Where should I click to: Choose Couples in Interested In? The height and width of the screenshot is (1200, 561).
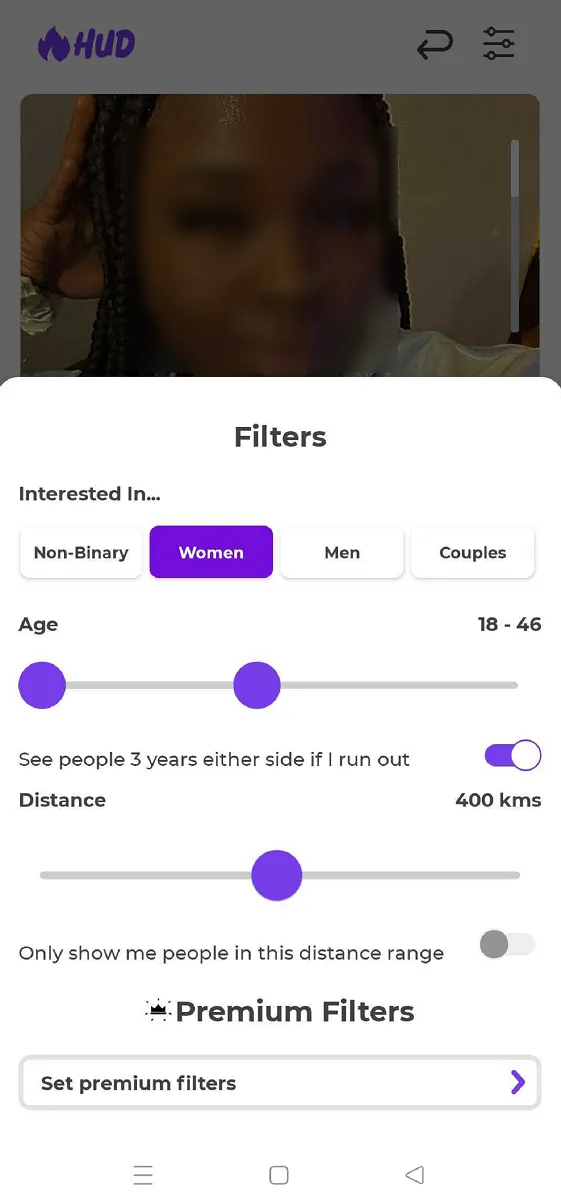[x=473, y=552]
